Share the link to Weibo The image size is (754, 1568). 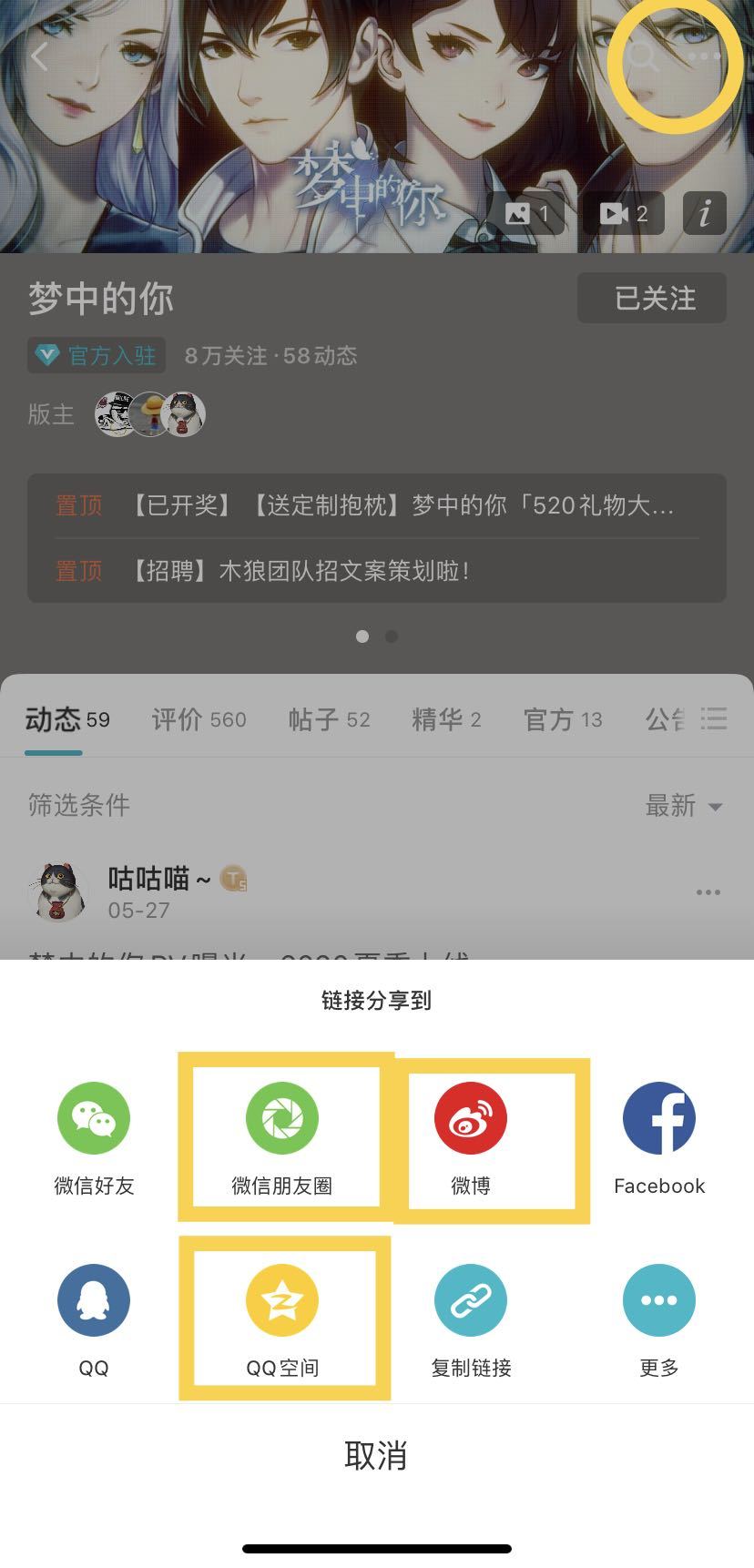click(470, 1118)
